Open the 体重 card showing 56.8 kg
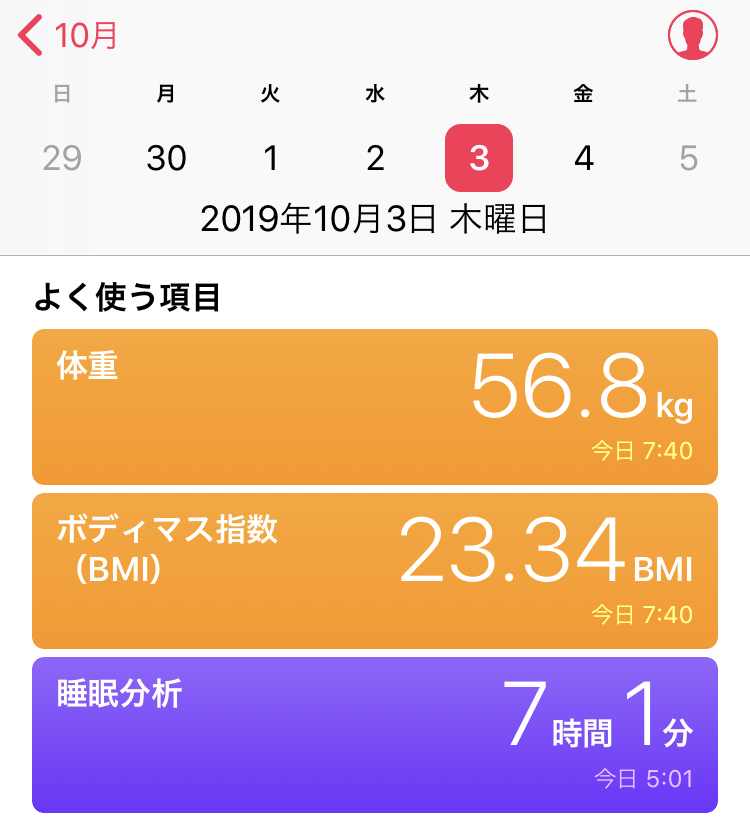 point(375,407)
